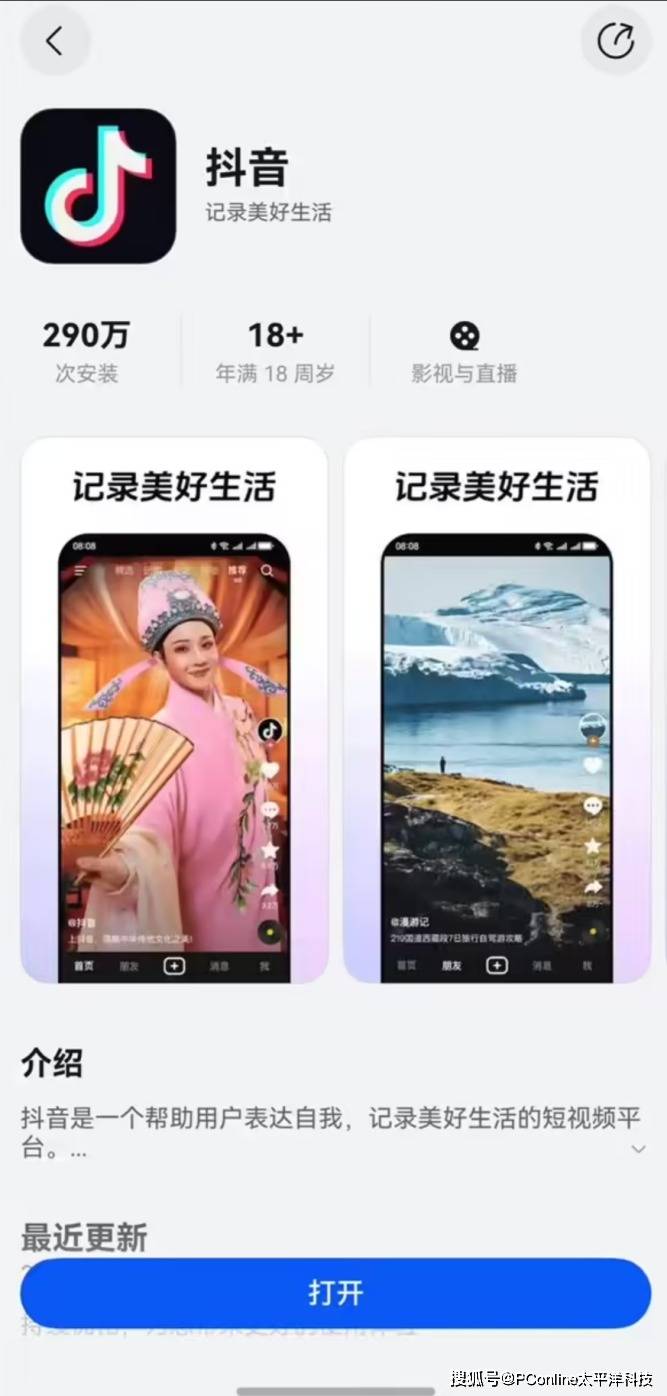Tap the blue 打开 button
Screen dimensions: 667x1396
(x=335, y=1292)
